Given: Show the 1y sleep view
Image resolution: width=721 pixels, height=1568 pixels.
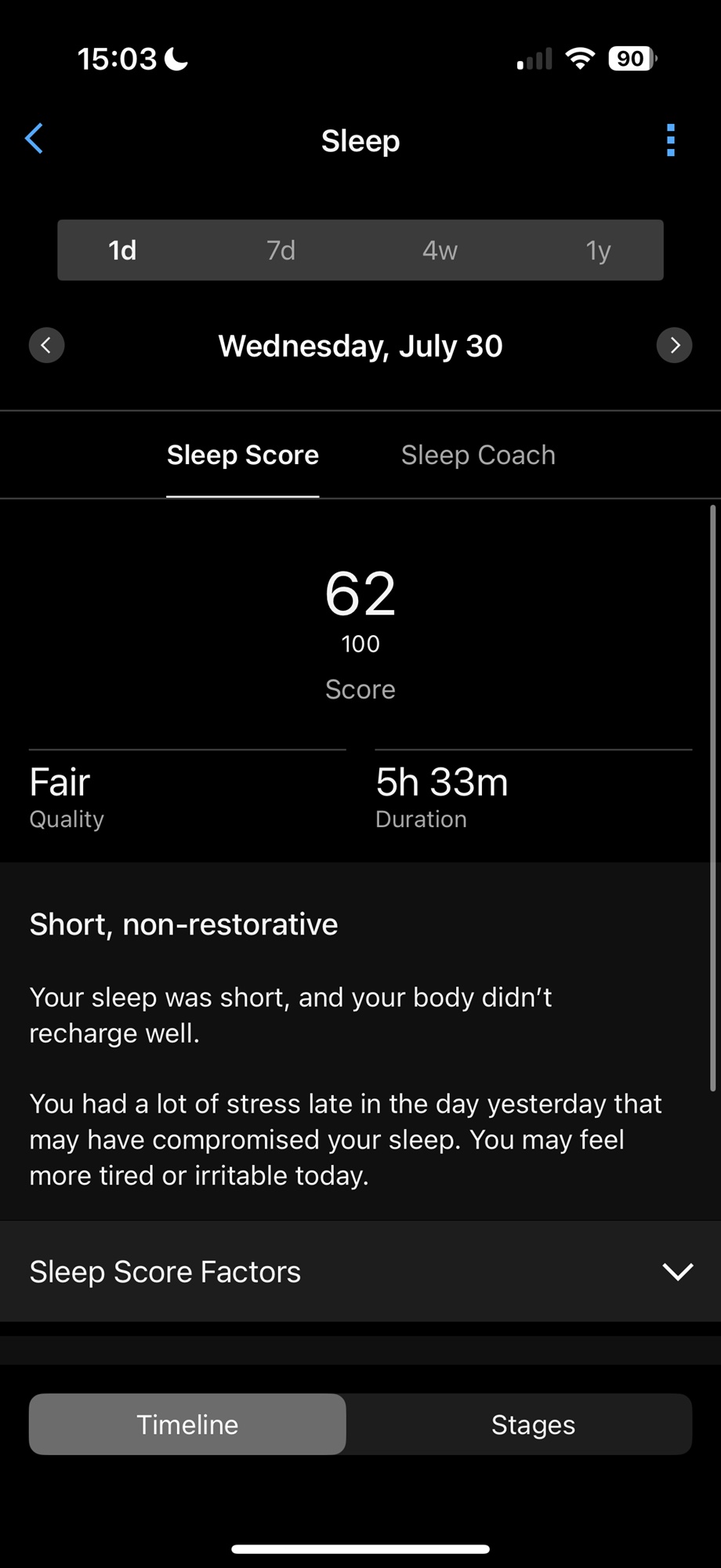Looking at the screenshot, I should pos(598,250).
